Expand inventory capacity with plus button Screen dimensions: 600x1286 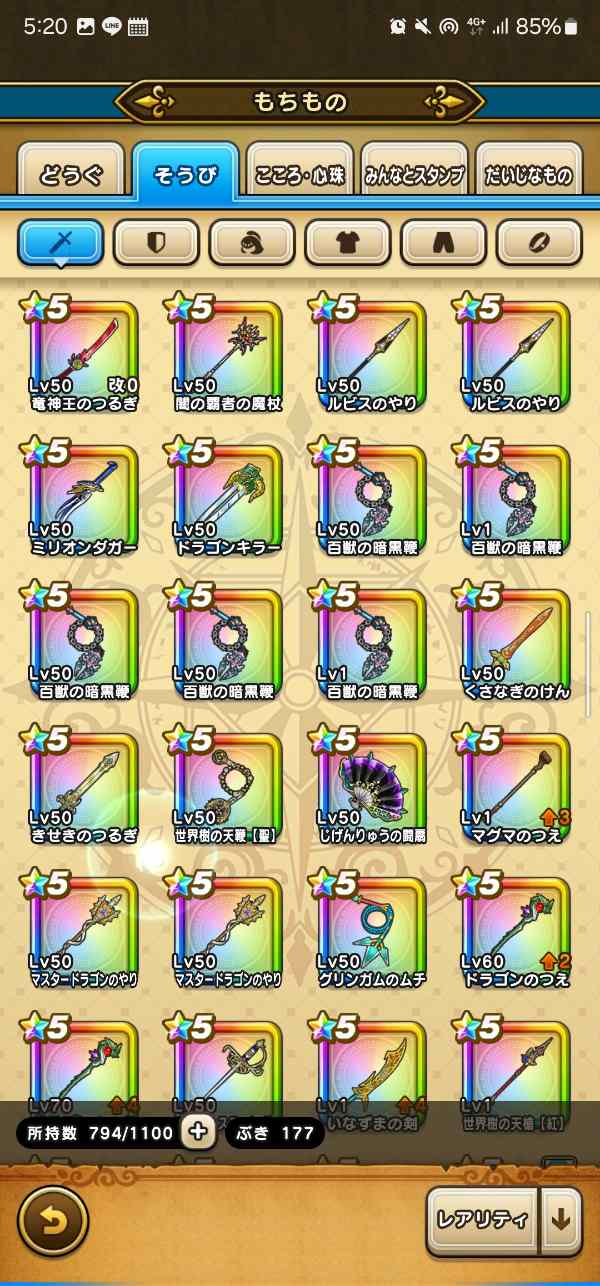[x=198, y=1132]
